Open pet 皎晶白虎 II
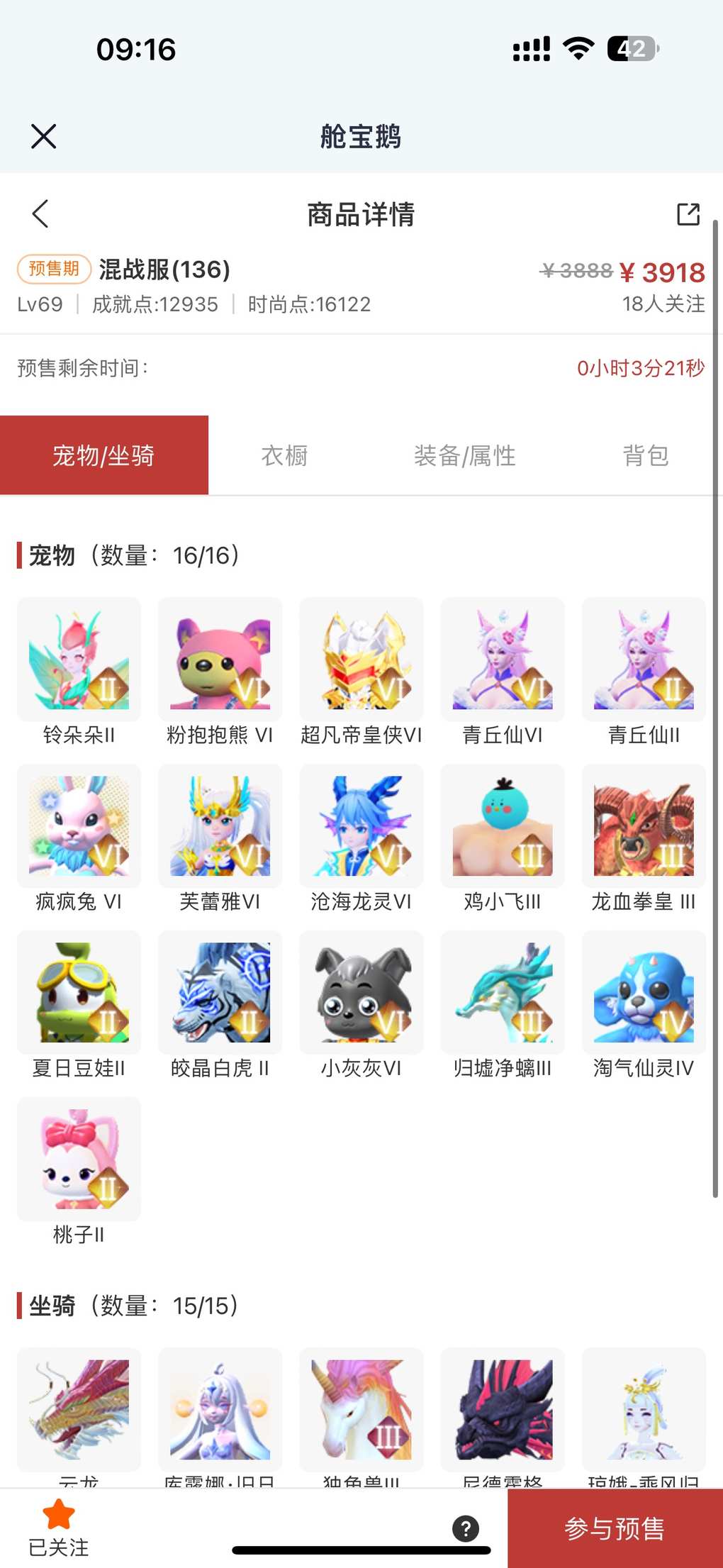 click(x=220, y=993)
